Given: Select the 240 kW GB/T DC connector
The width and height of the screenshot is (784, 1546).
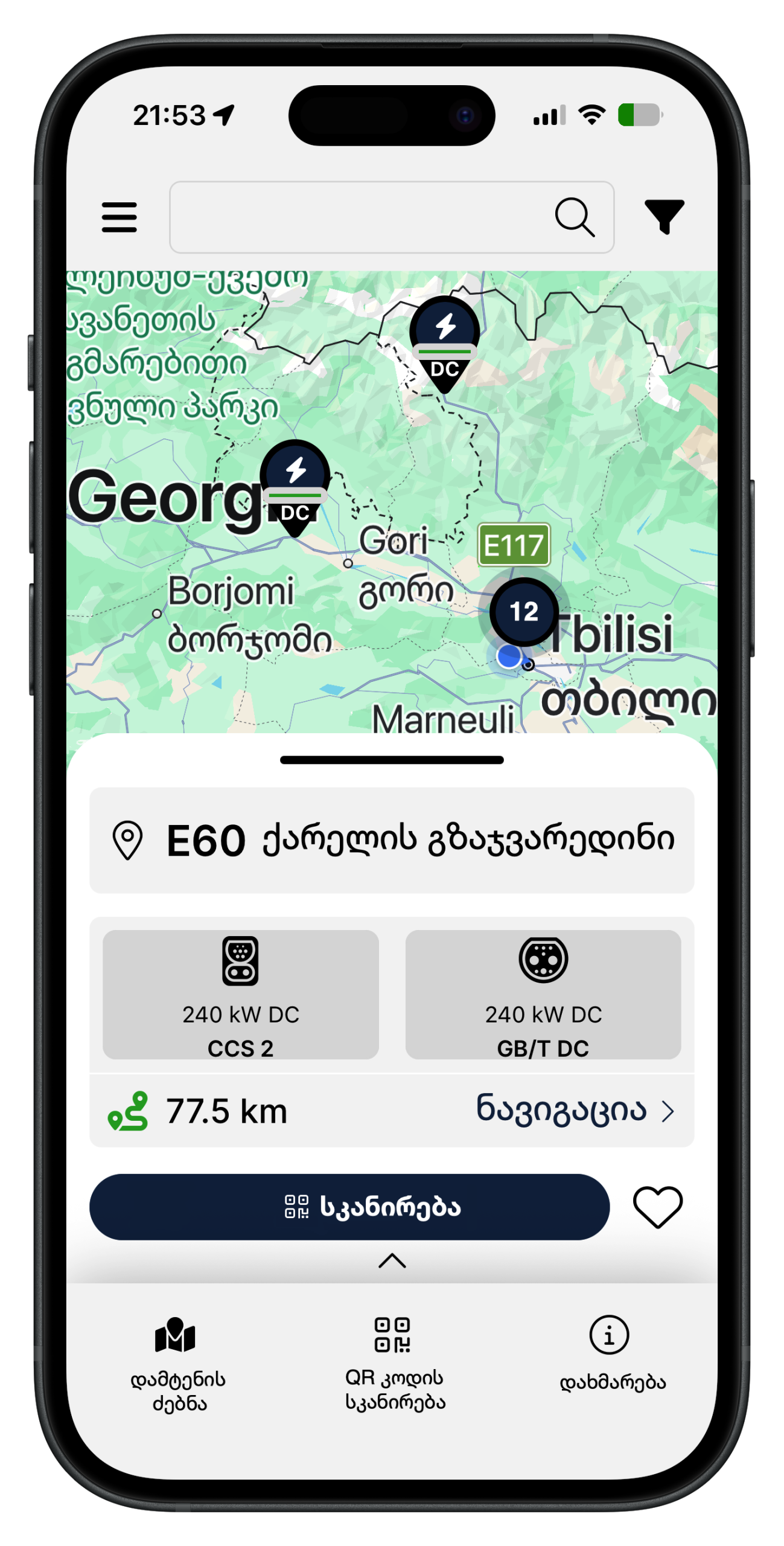Looking at the screenshot, I should [x=543, y=994].
